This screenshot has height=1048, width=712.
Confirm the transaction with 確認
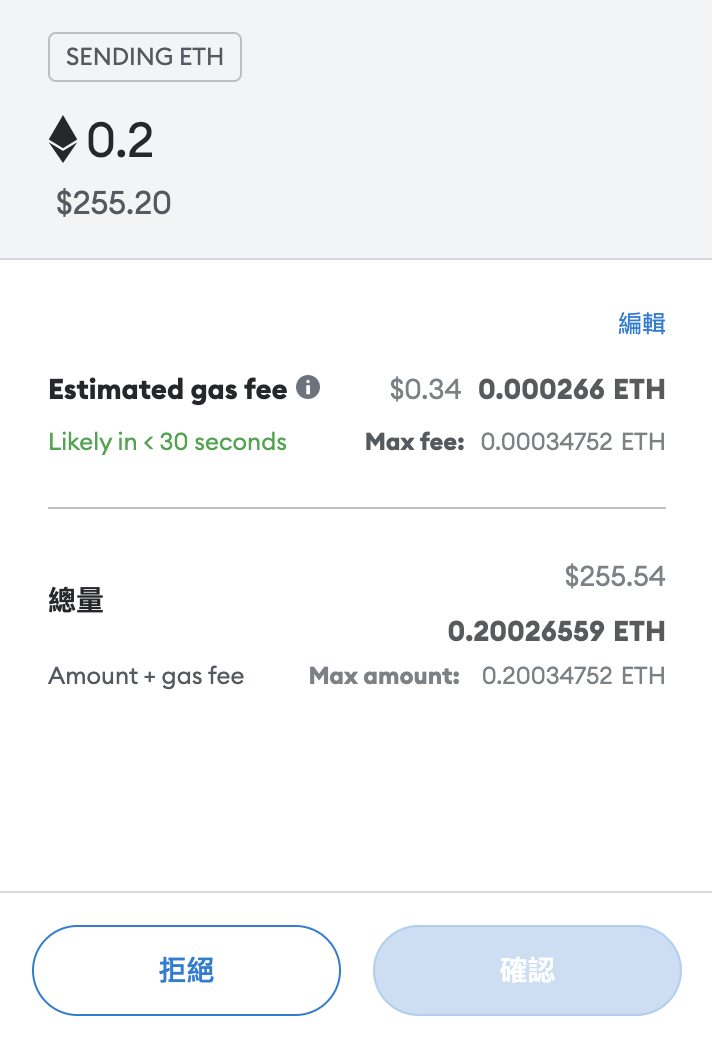tap(527, 970)
